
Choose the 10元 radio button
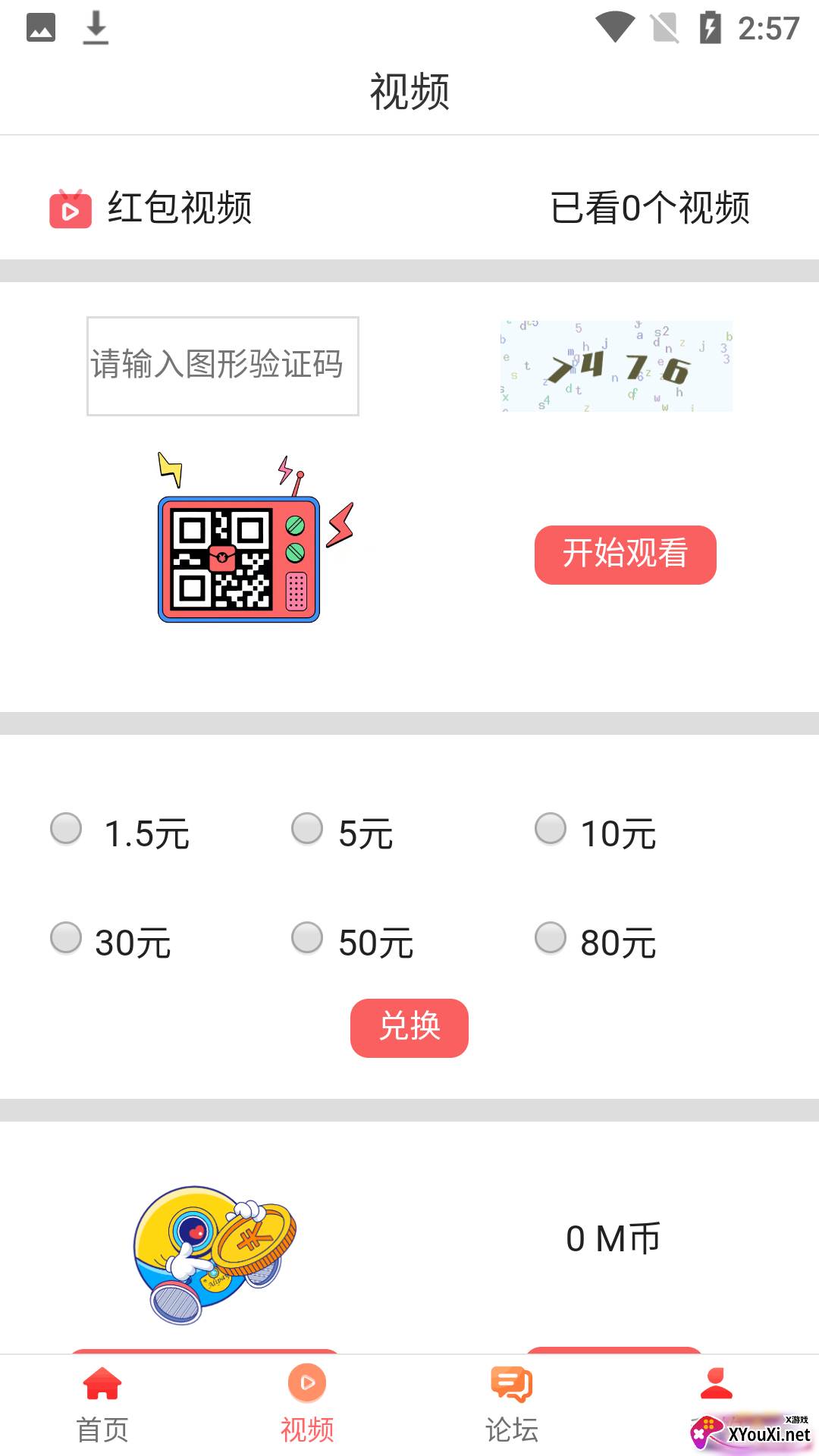point(551,828)
